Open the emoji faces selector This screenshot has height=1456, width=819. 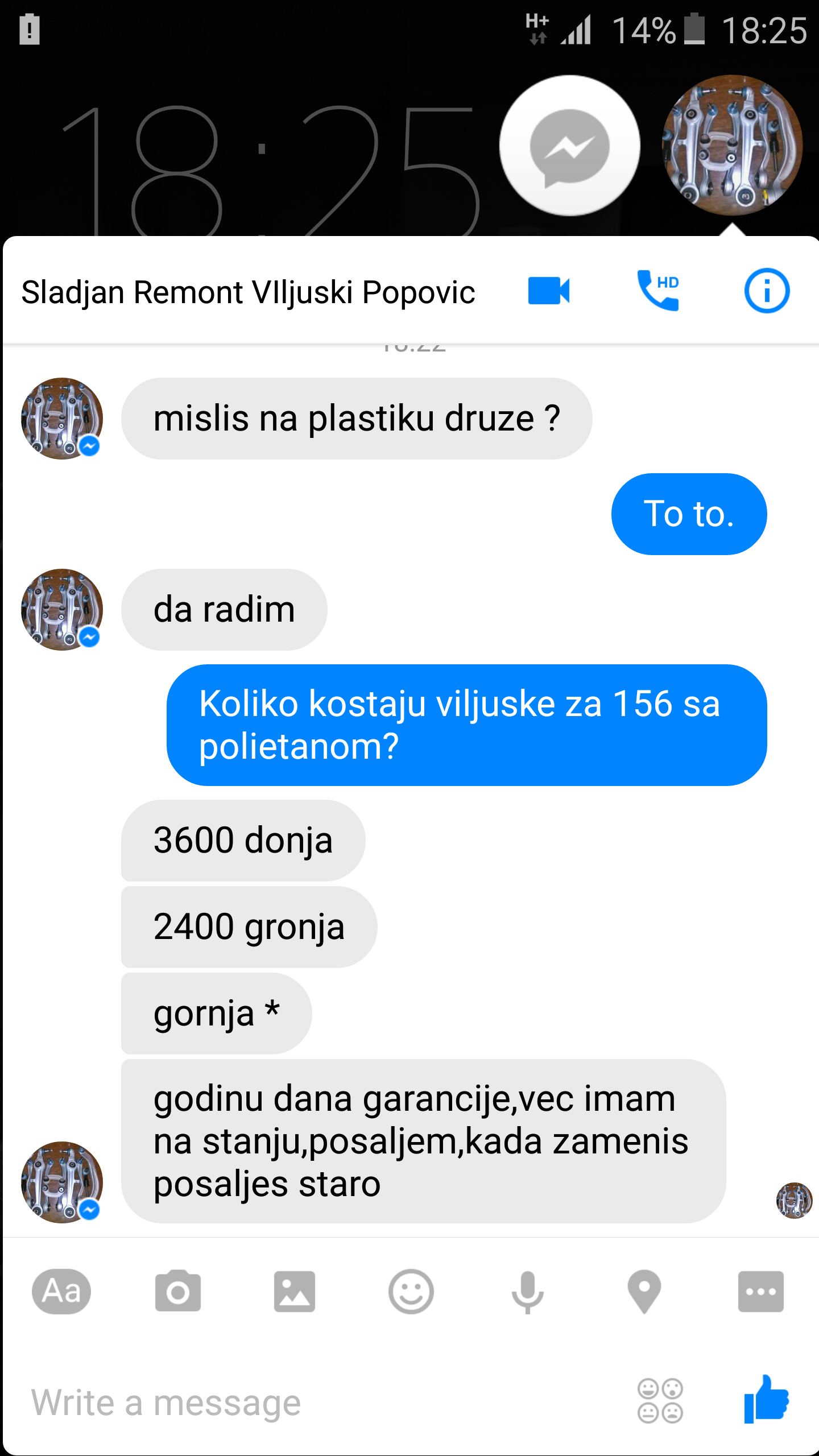[660, 1400]
